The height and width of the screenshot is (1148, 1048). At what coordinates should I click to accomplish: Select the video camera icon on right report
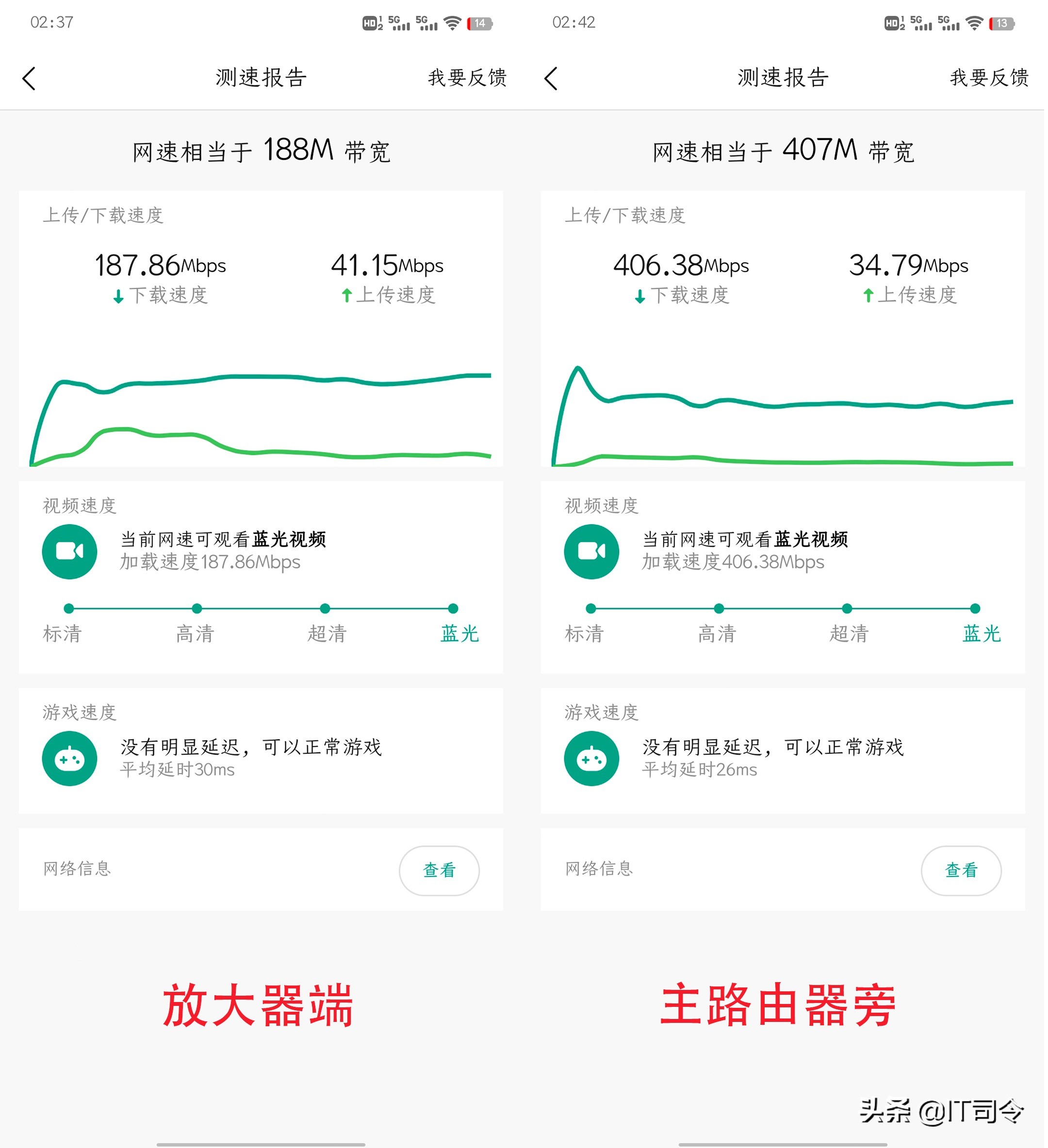591,551
